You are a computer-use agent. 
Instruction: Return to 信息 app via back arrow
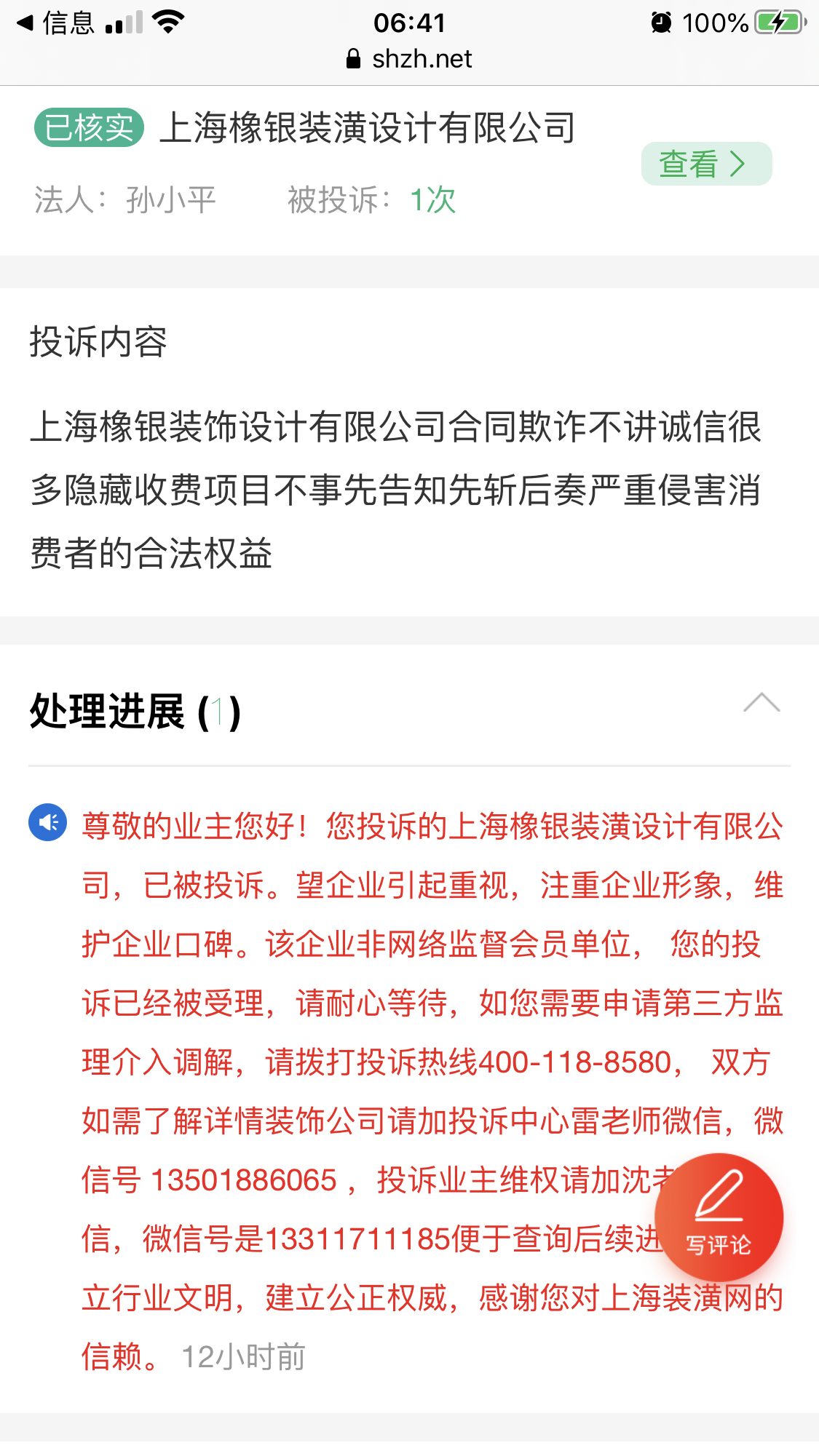(55, 23)
